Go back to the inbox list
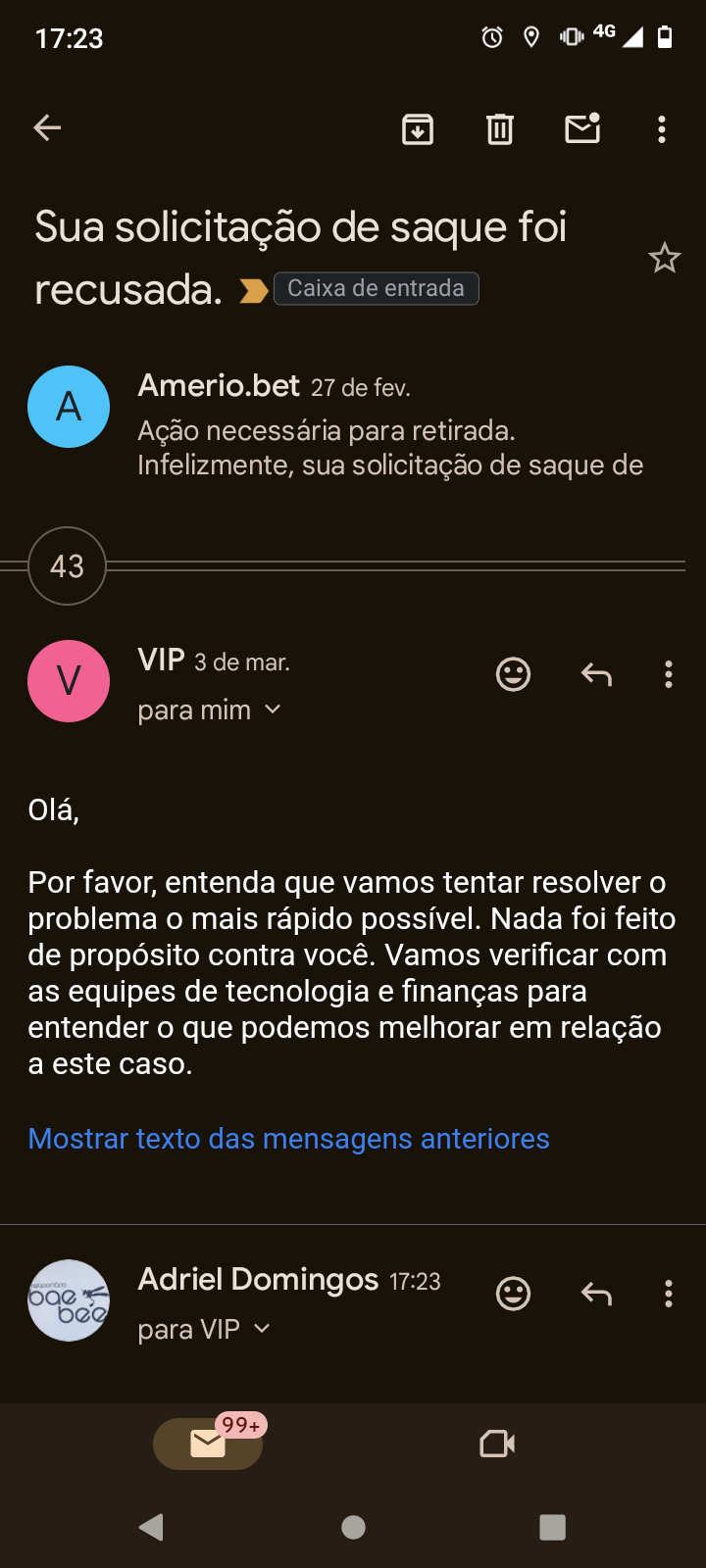 pos(47,127)
